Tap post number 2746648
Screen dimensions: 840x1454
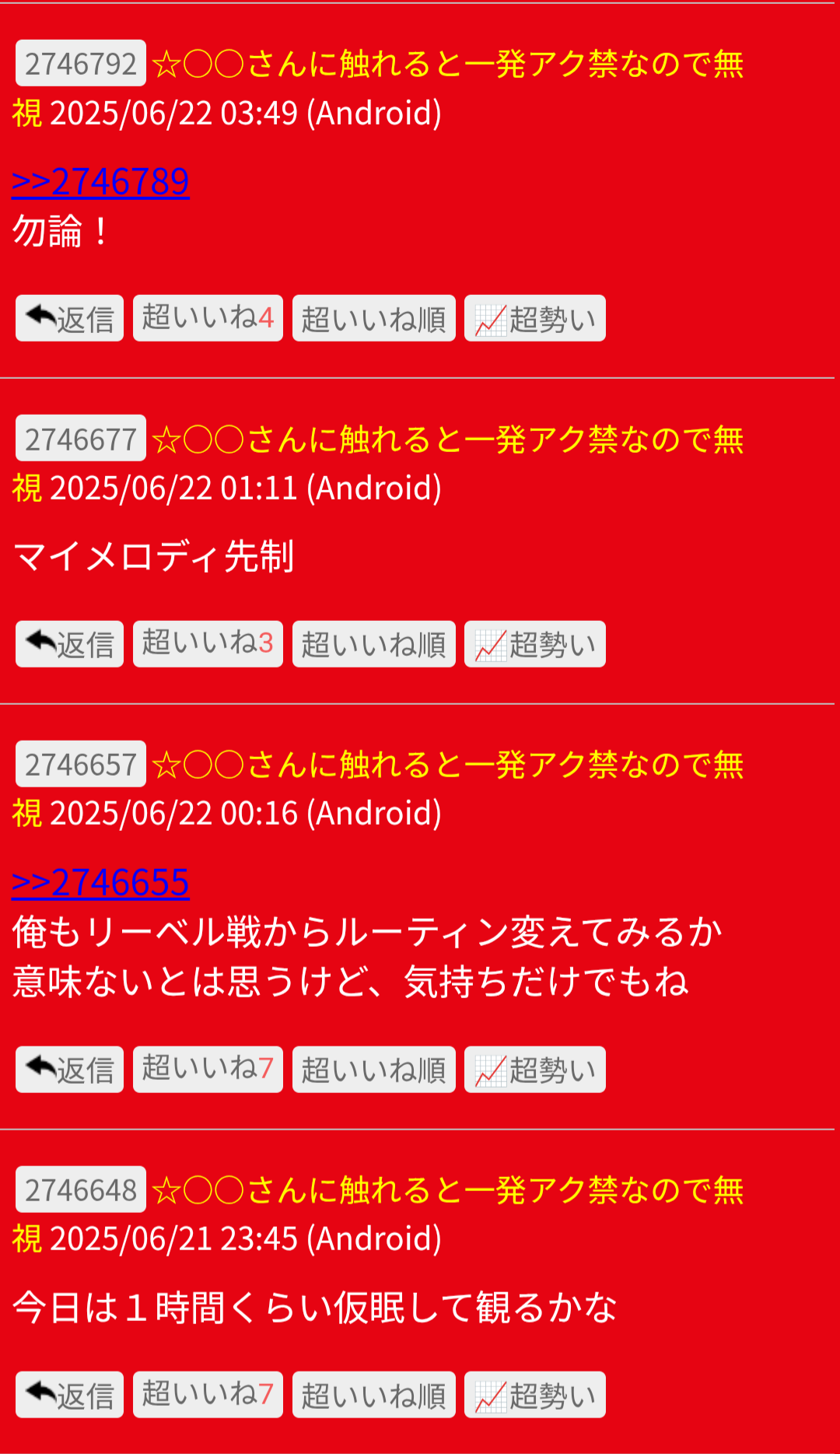point(81,1189)
